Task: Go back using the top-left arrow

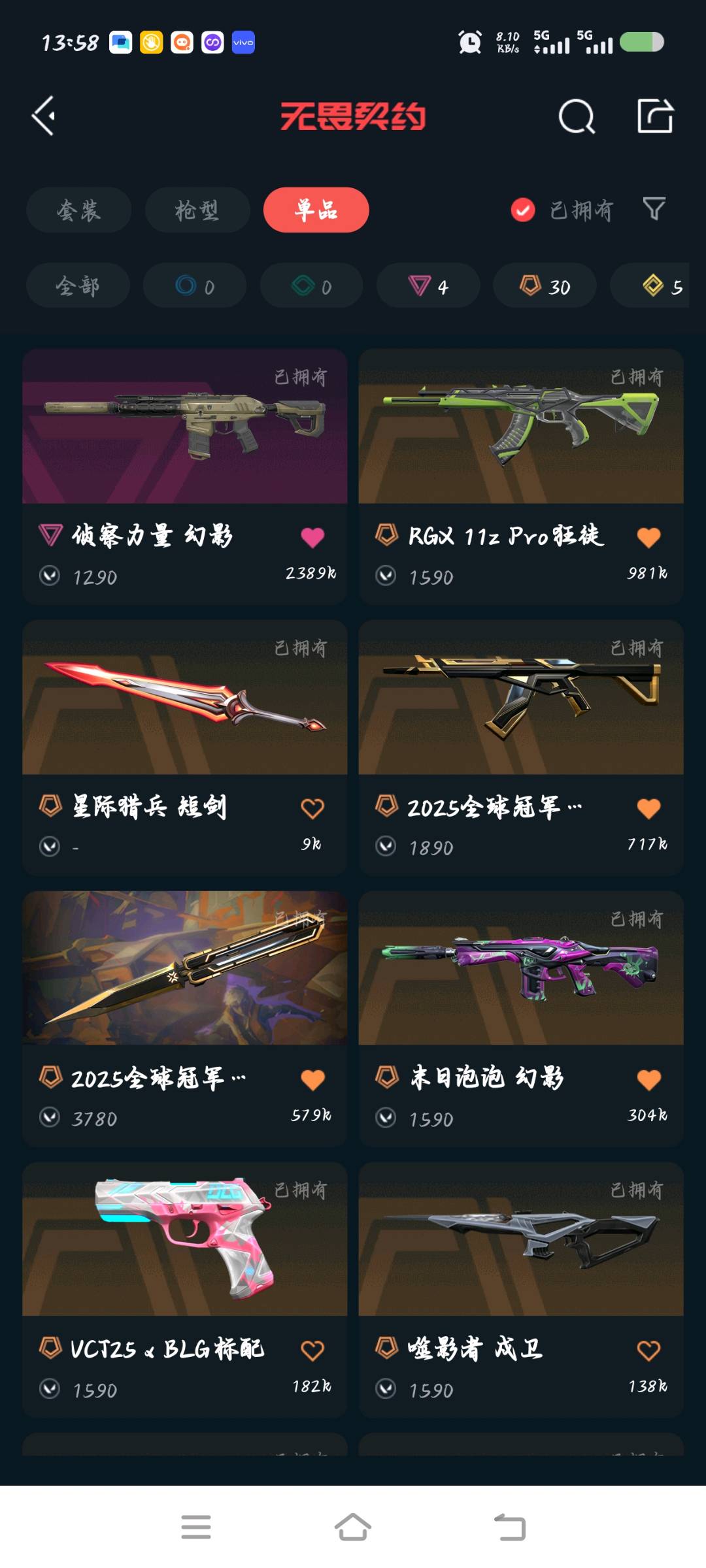Action: (44, 116)
